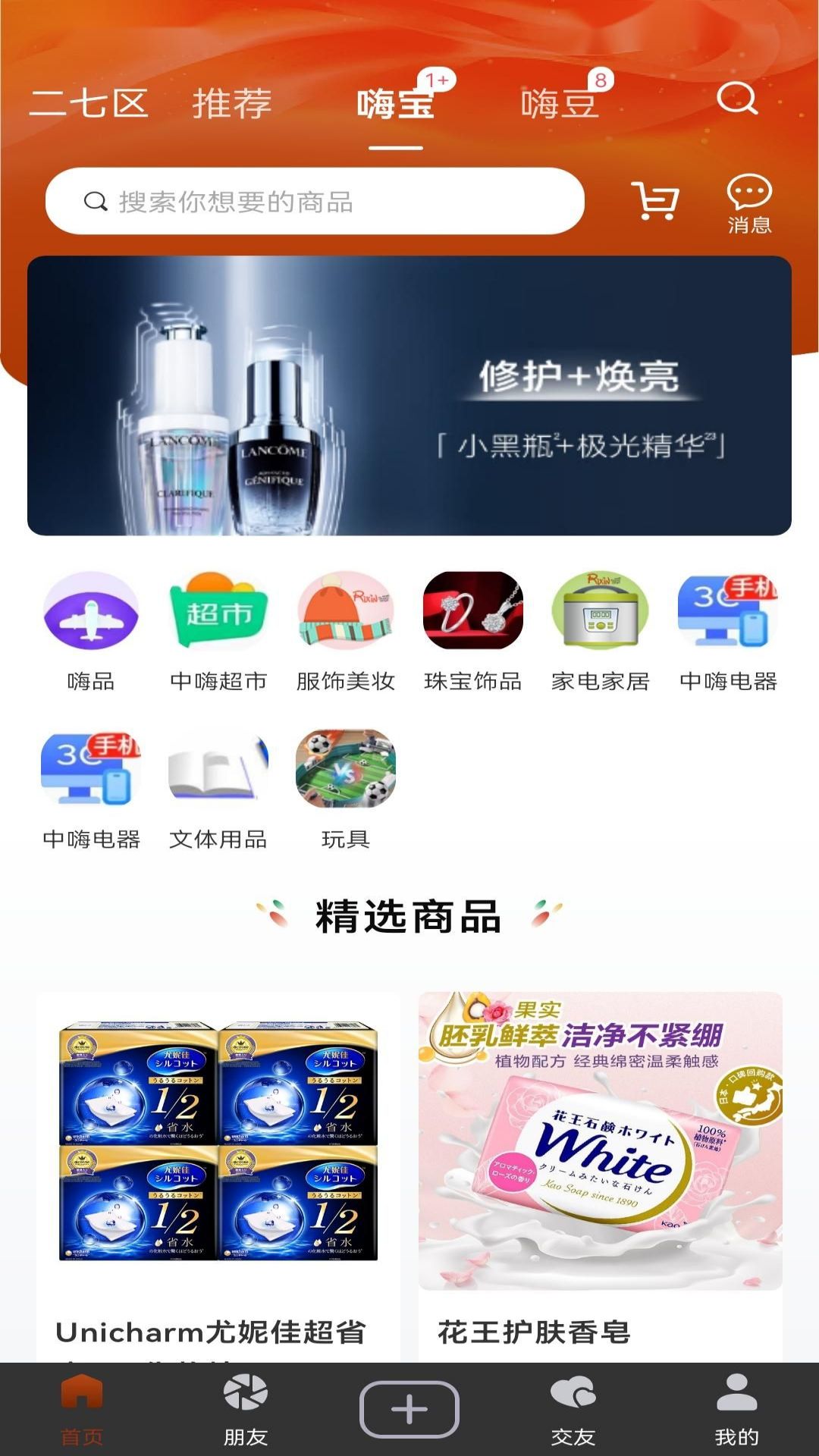This screenshot has width=819, height=1456.
Task: Switch to the 推荐 tab
Action: coord(232,103)
